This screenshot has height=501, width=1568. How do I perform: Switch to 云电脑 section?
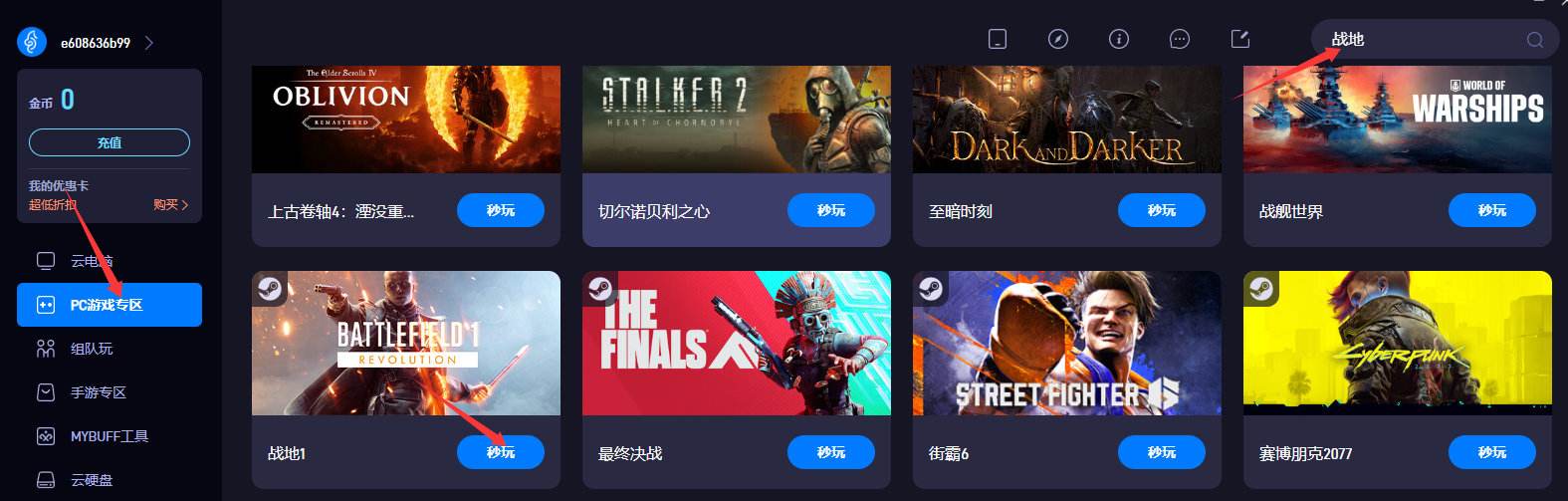pyautogui.click(x=91, y=261)
